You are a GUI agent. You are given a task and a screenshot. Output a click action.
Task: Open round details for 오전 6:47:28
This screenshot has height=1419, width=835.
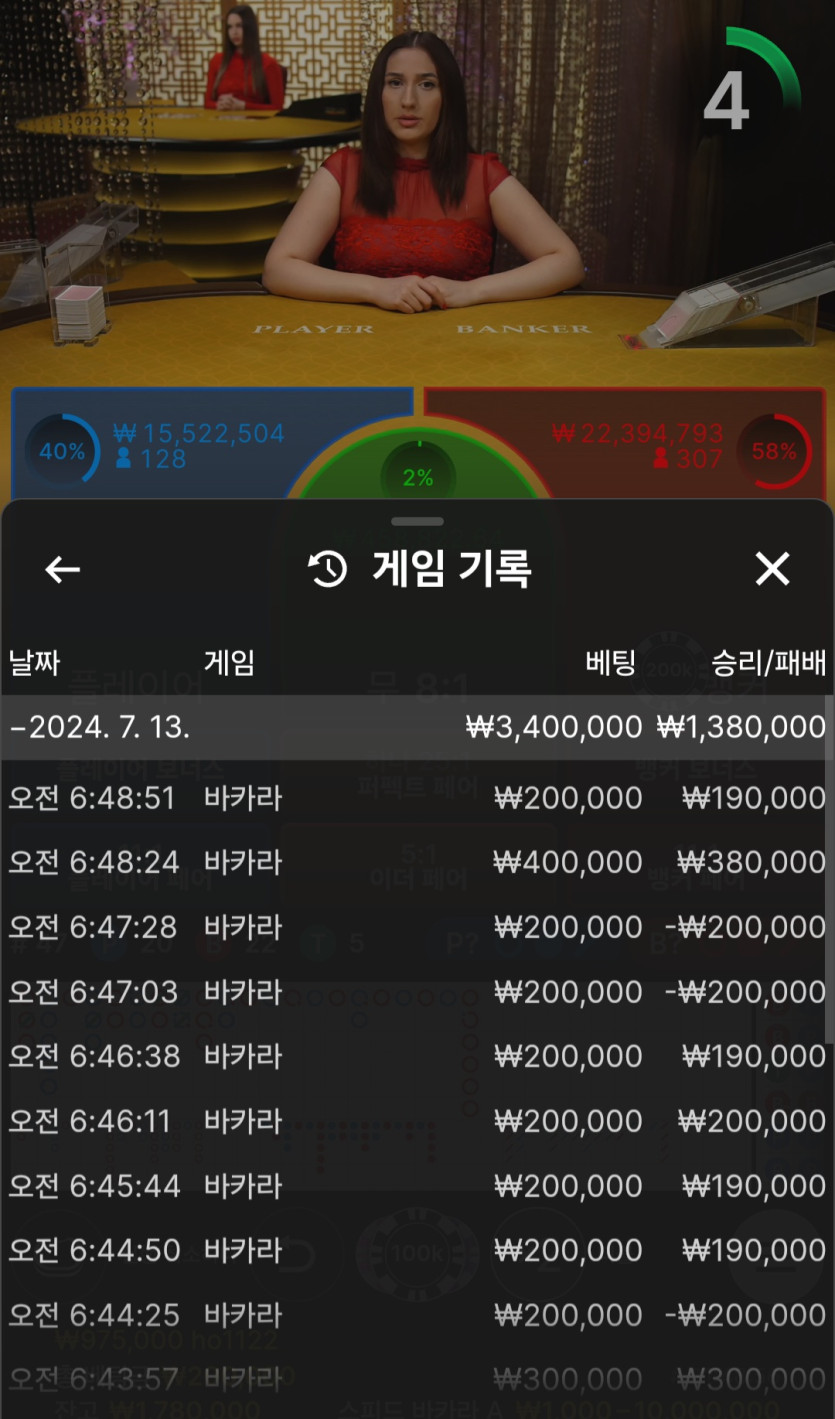417,927
